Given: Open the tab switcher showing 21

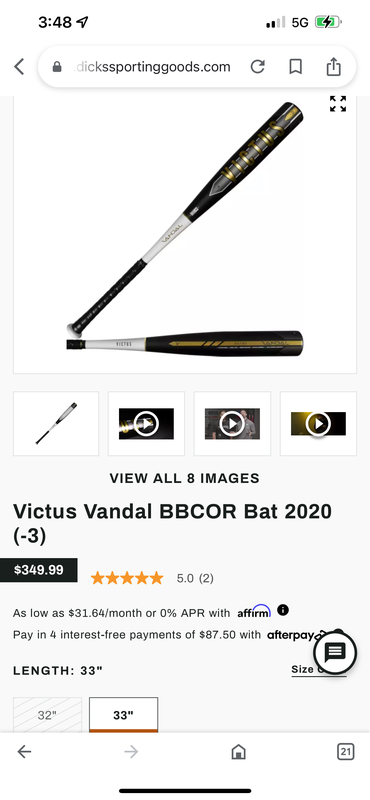Looking at the screenshot, I should click(x=346, y=752).
